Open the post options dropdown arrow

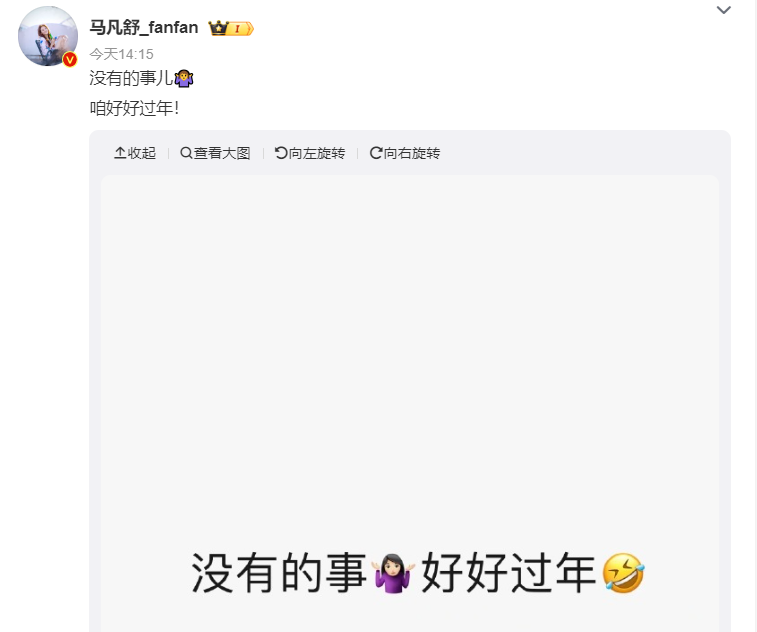coord(724,11)
